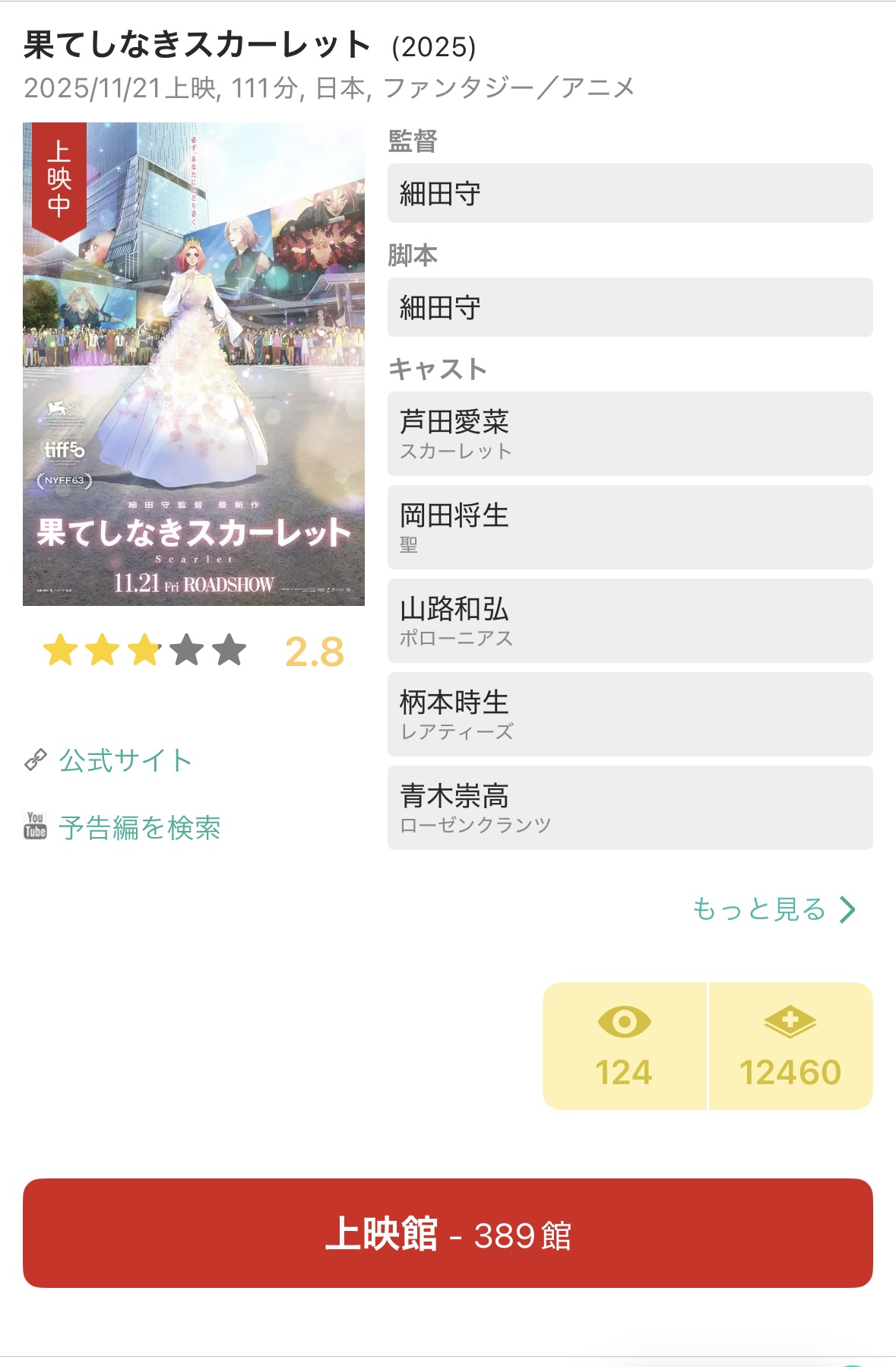This screenshot has width=896, height=1367.
Task: Open director 細田守 under 監督
Action: [x=629, y=193]
